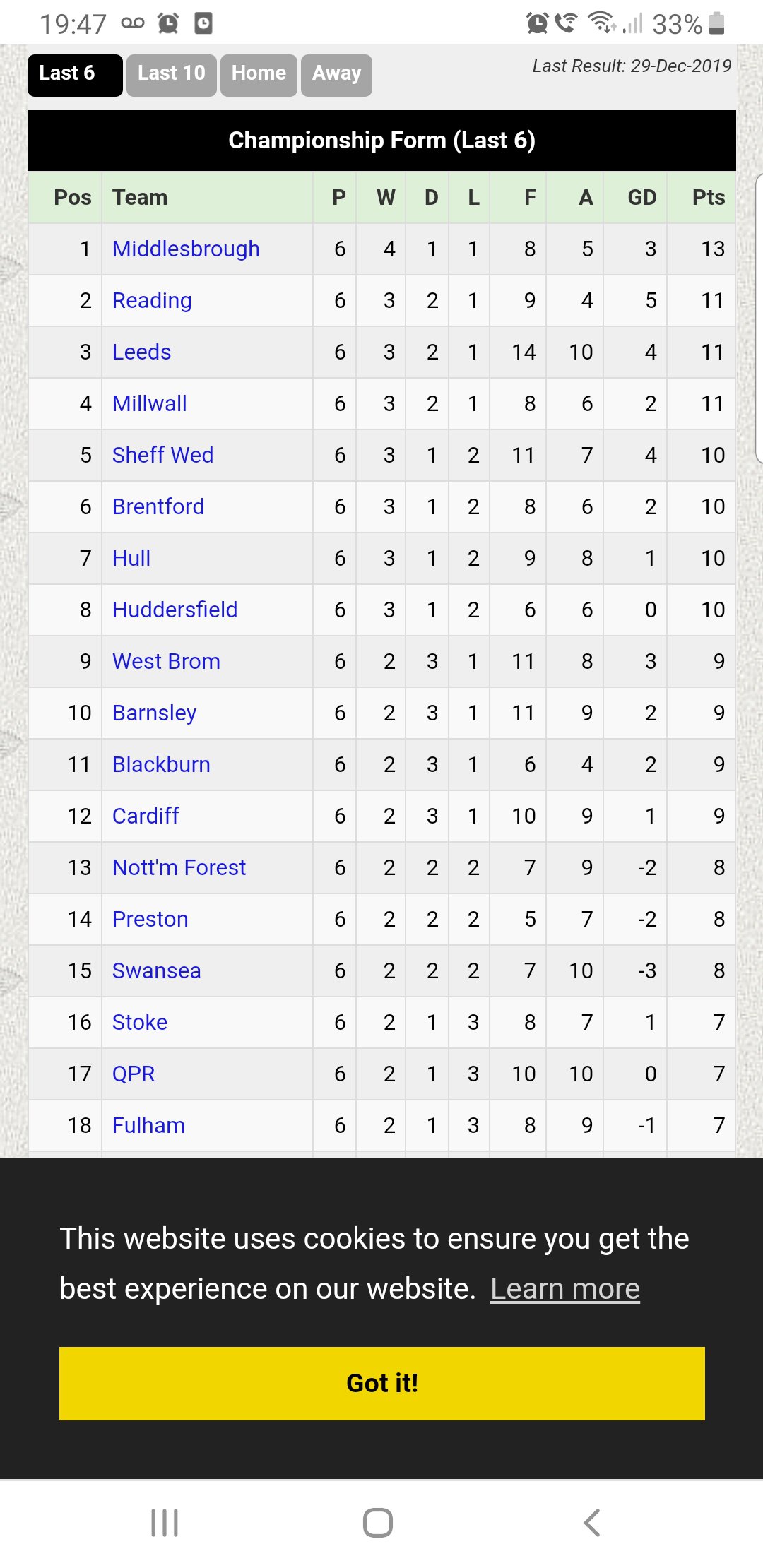Select the Home form tab
The height and width of the screenshot is (1568, 763).
tap(259, 75)
